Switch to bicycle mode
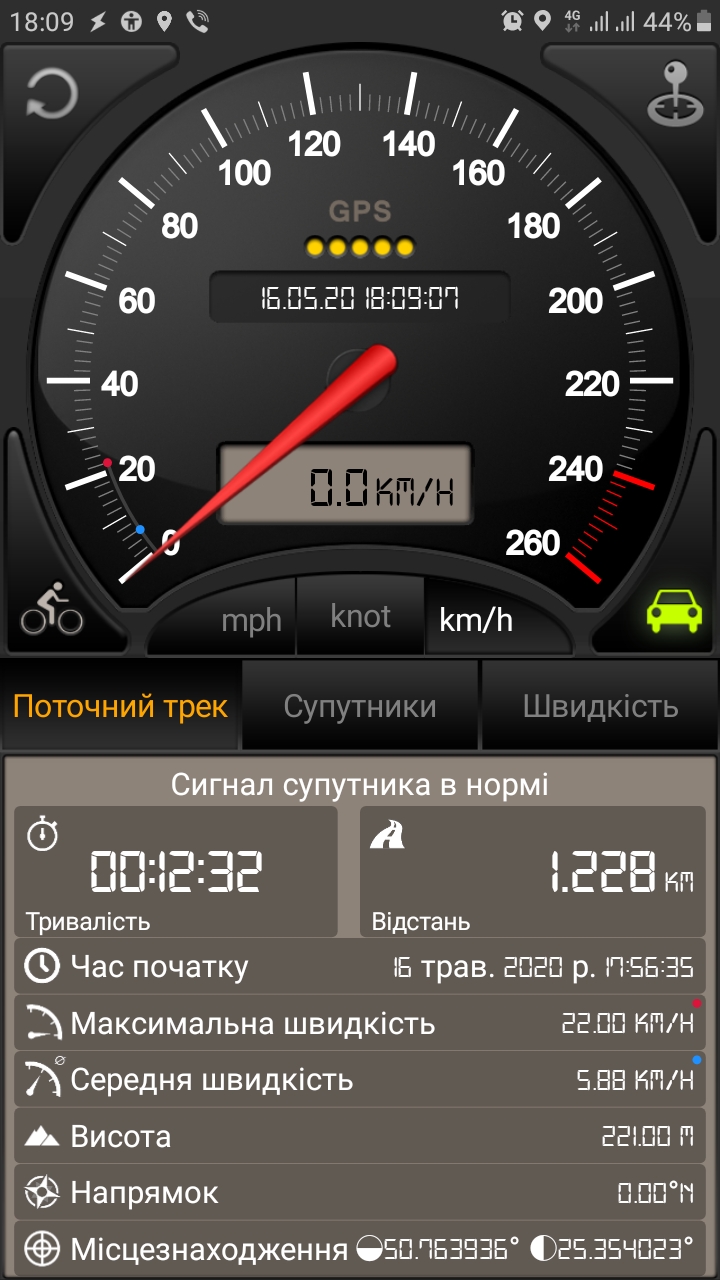 (52, 608)
